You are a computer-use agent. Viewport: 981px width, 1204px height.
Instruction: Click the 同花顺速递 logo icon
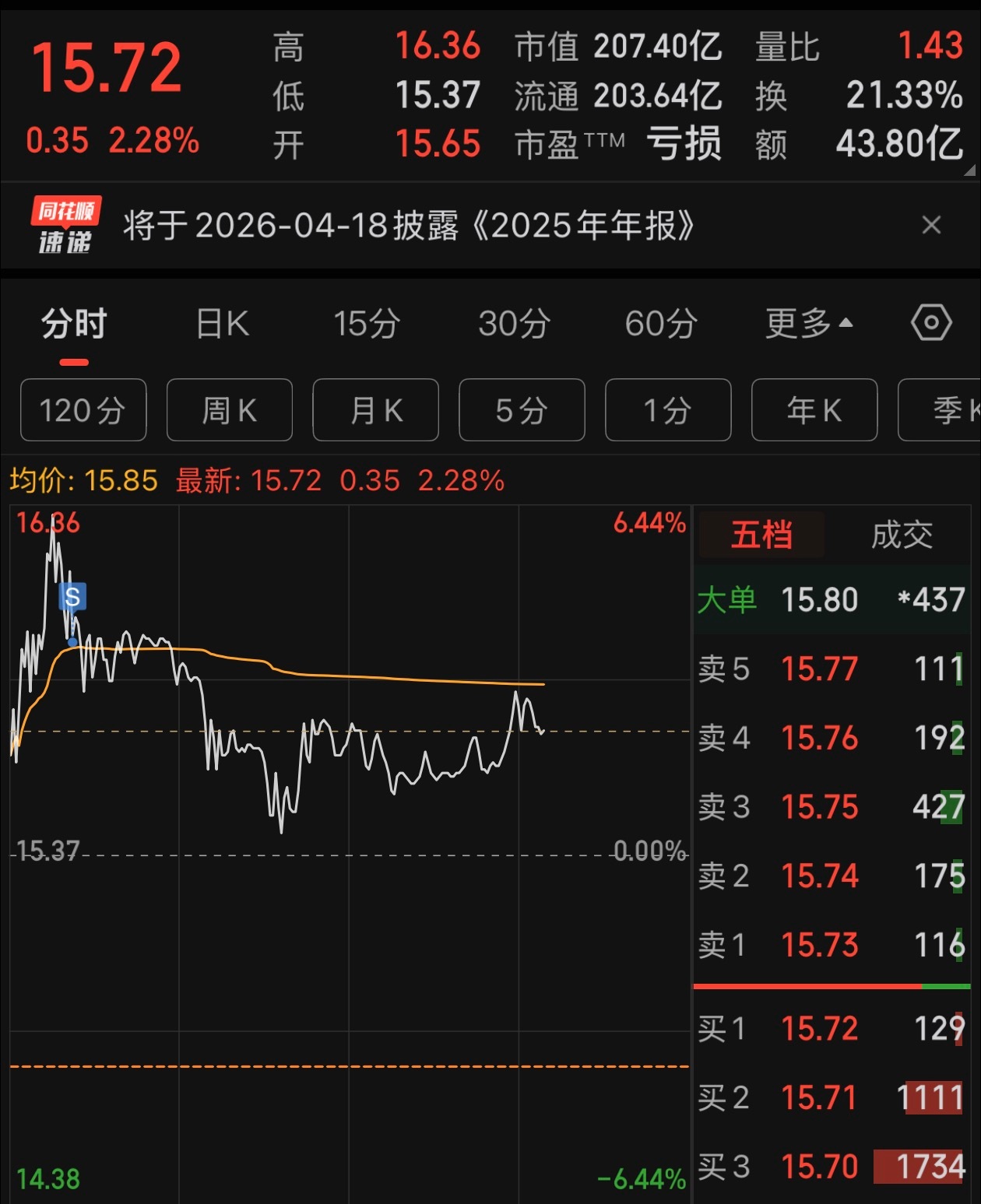click(64, 225)
